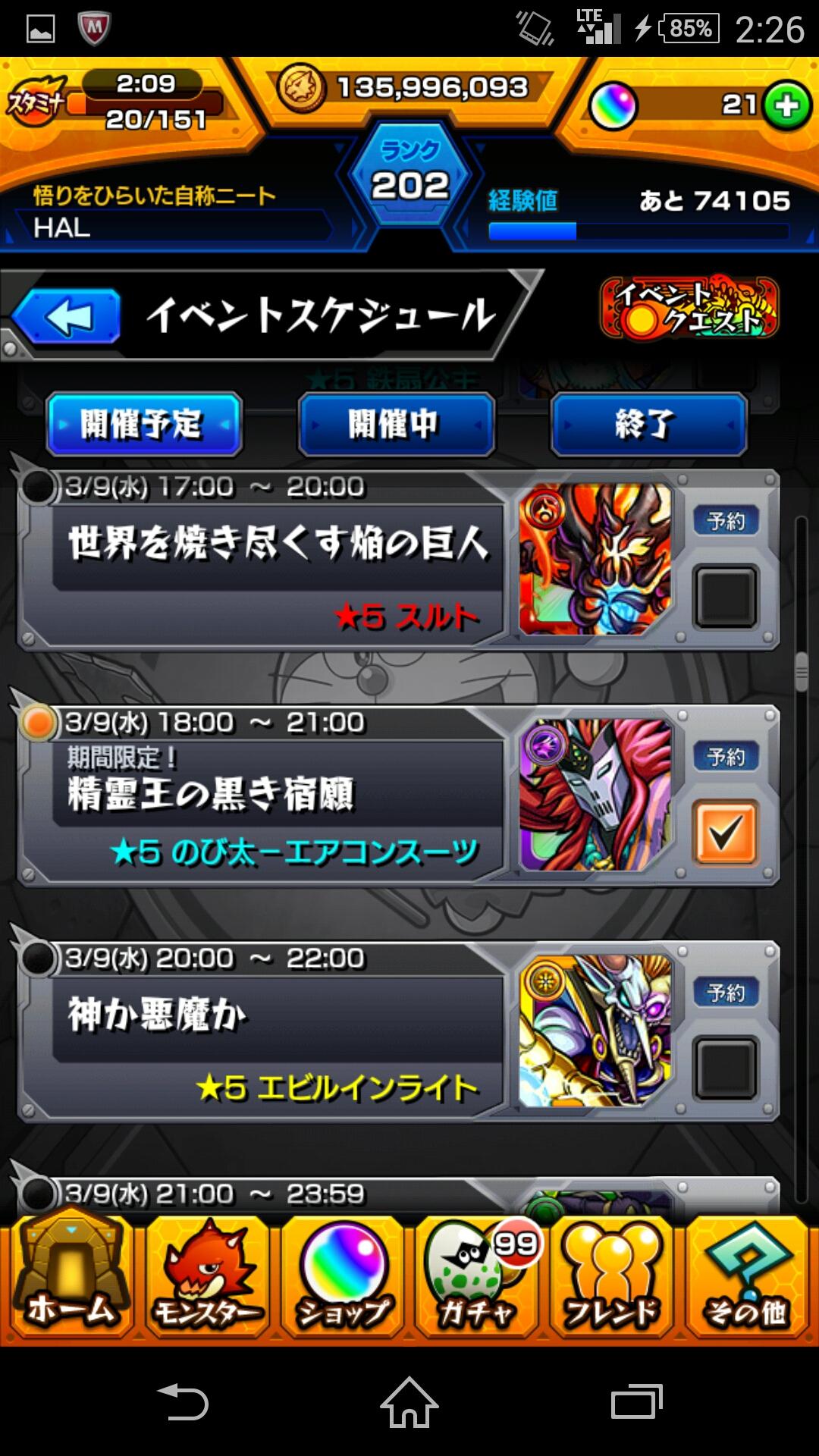Open the モンスター tab

206,1278
